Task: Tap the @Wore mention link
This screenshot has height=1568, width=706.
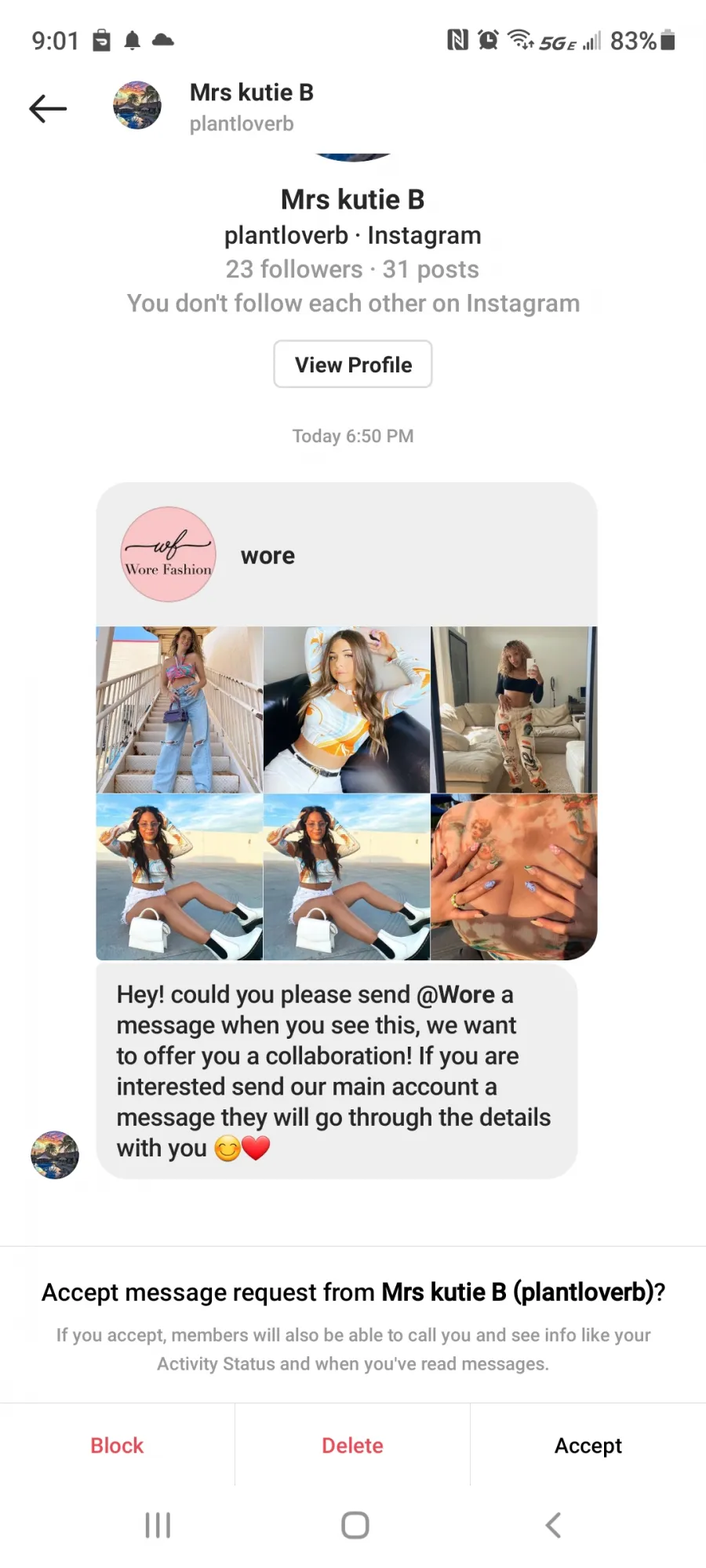Action: click(x=456, y=995)
